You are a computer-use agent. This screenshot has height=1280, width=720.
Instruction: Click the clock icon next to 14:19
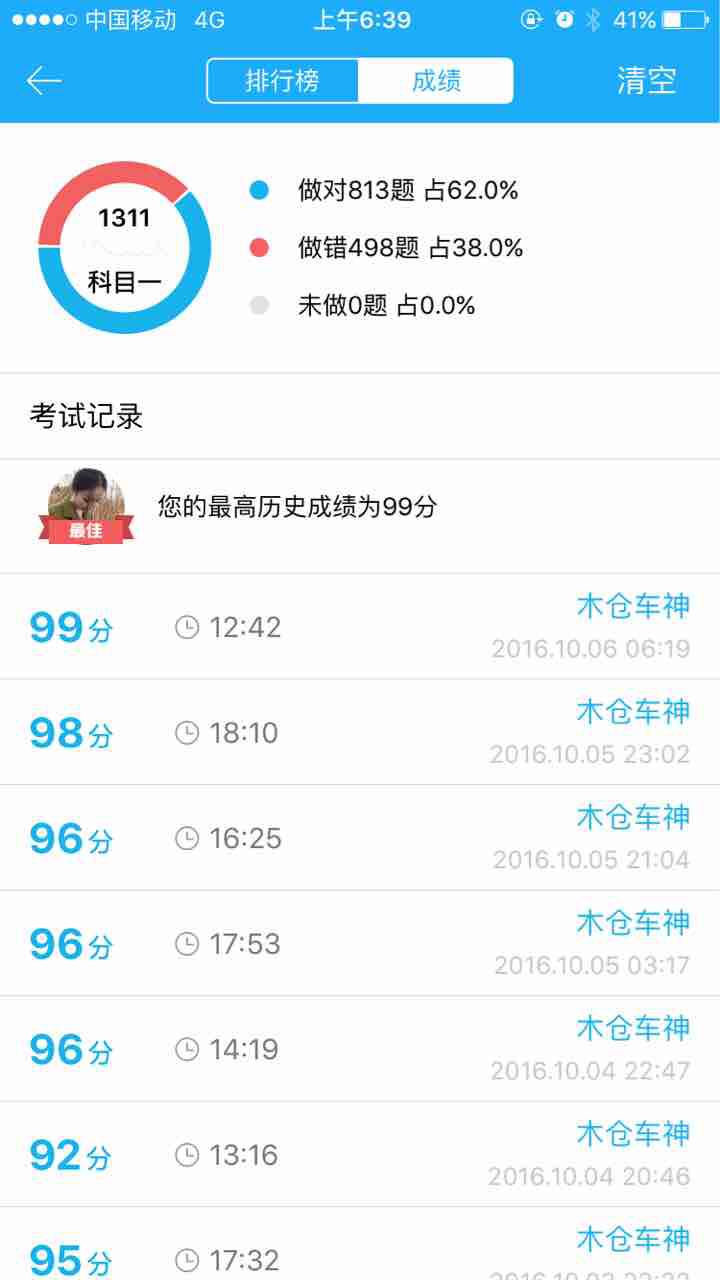pyautogui.click(x=186, y=1049)
